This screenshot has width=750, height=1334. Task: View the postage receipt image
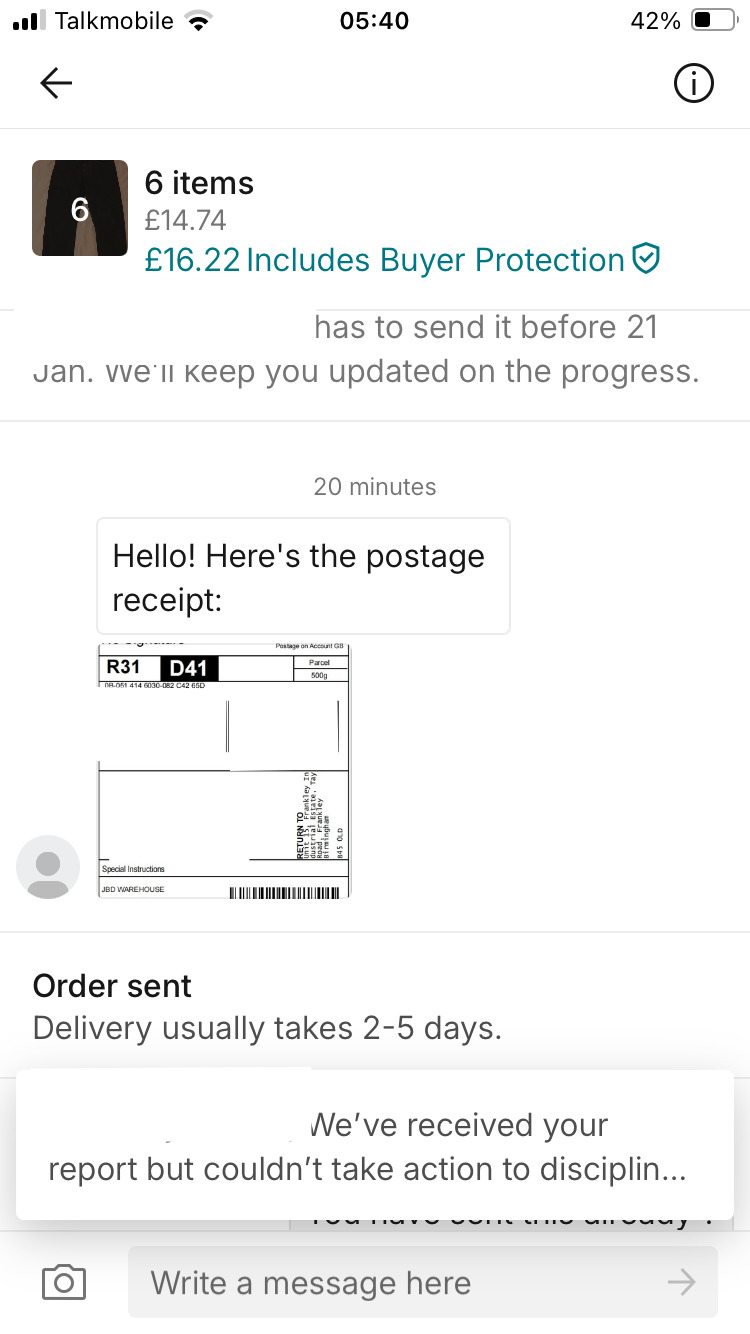[x=224, y=770]
